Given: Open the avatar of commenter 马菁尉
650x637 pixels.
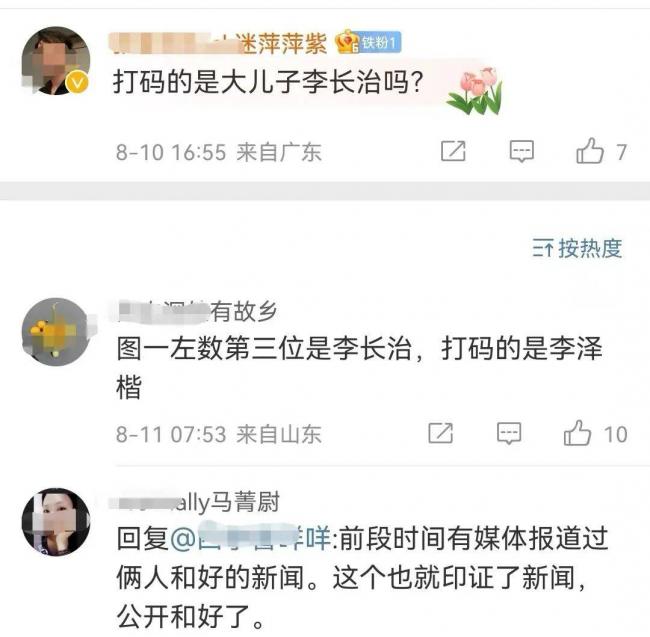Looking at the screenshot, I should [56, 520].
